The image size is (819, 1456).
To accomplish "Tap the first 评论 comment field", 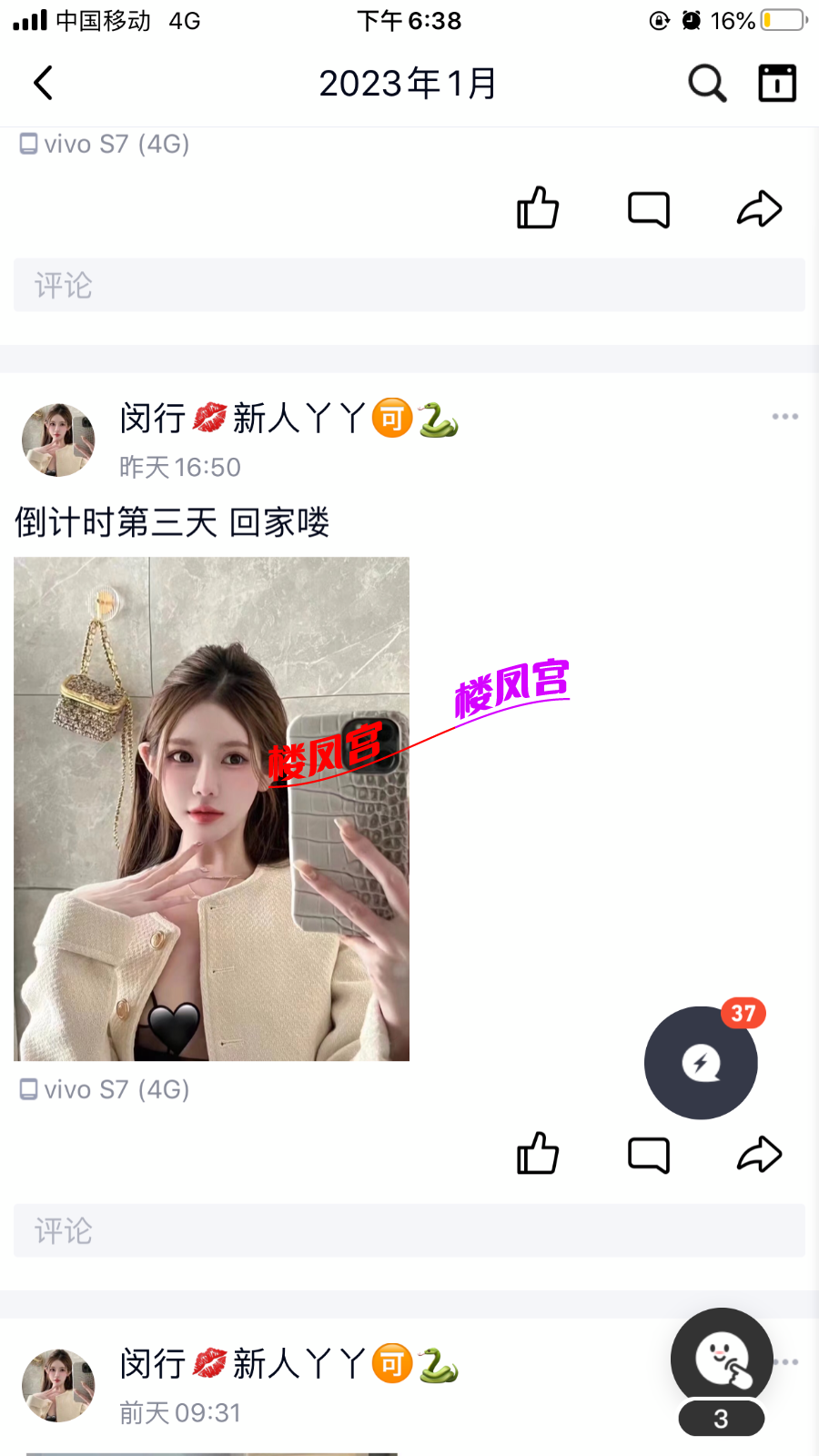I will tap(409, 285).
